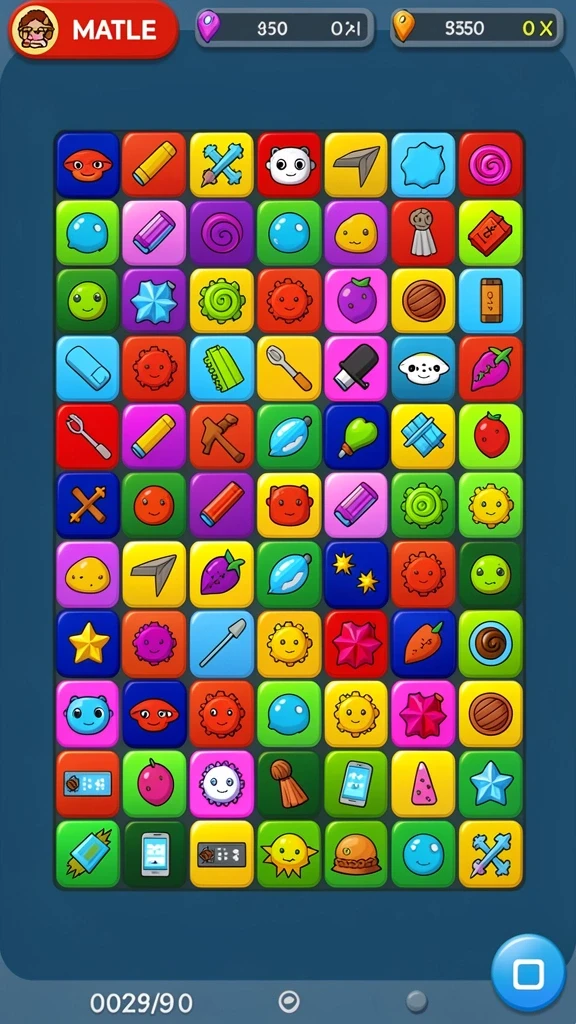
Task: Tap the chocolate donut tile
Action: click(490, 643)
